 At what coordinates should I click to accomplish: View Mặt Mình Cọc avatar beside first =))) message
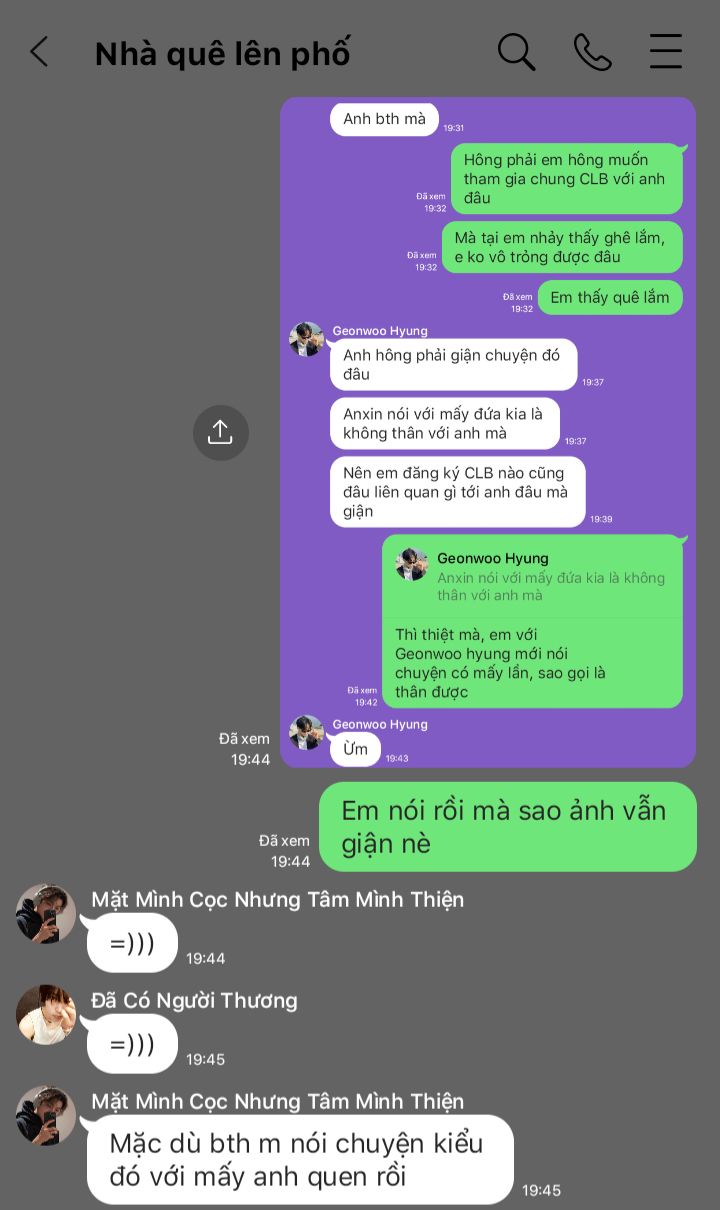click(46, 913)
